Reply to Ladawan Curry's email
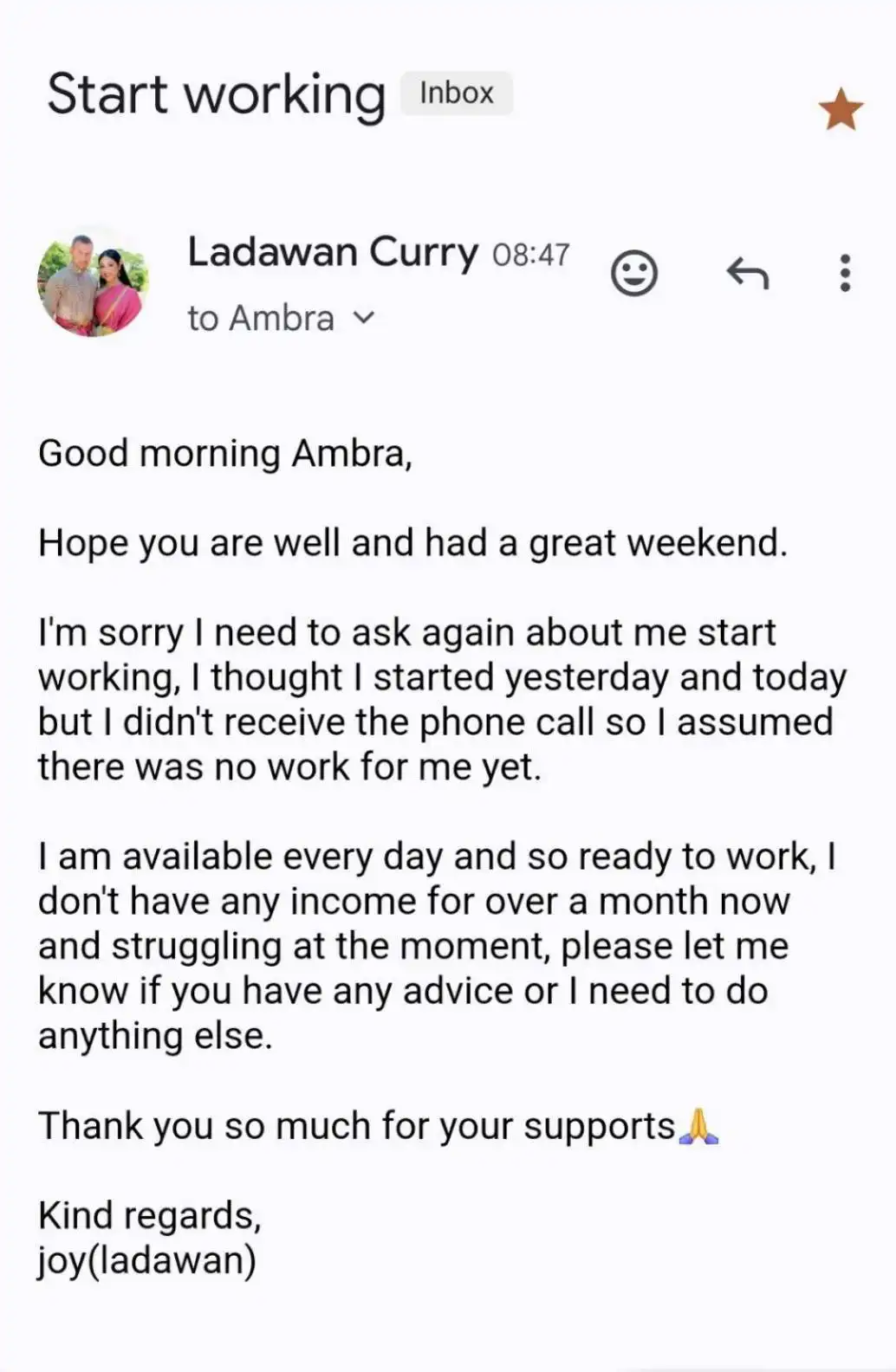Screen dimensions: 896x1372 (x=747, y=274)
